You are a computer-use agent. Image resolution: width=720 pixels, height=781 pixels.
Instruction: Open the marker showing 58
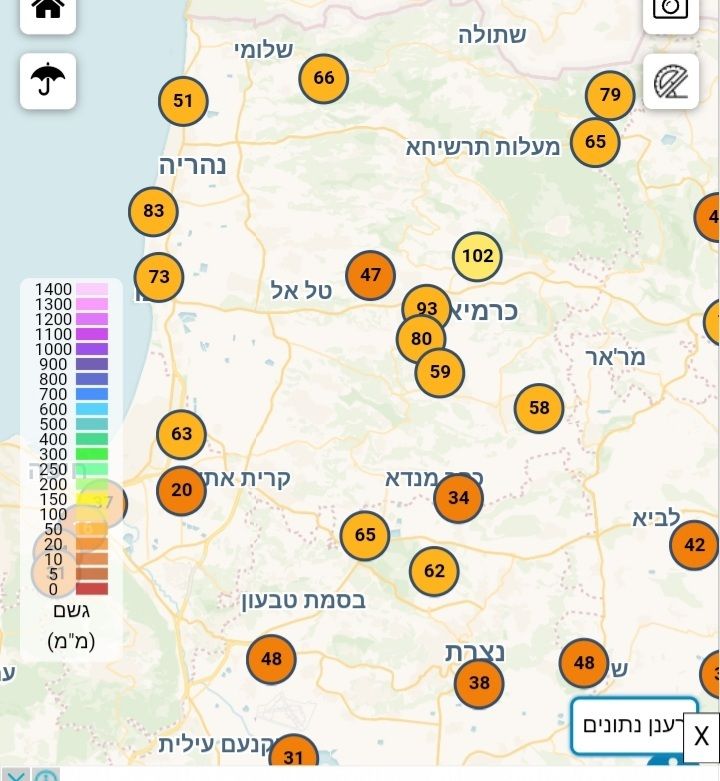point(539,408)
